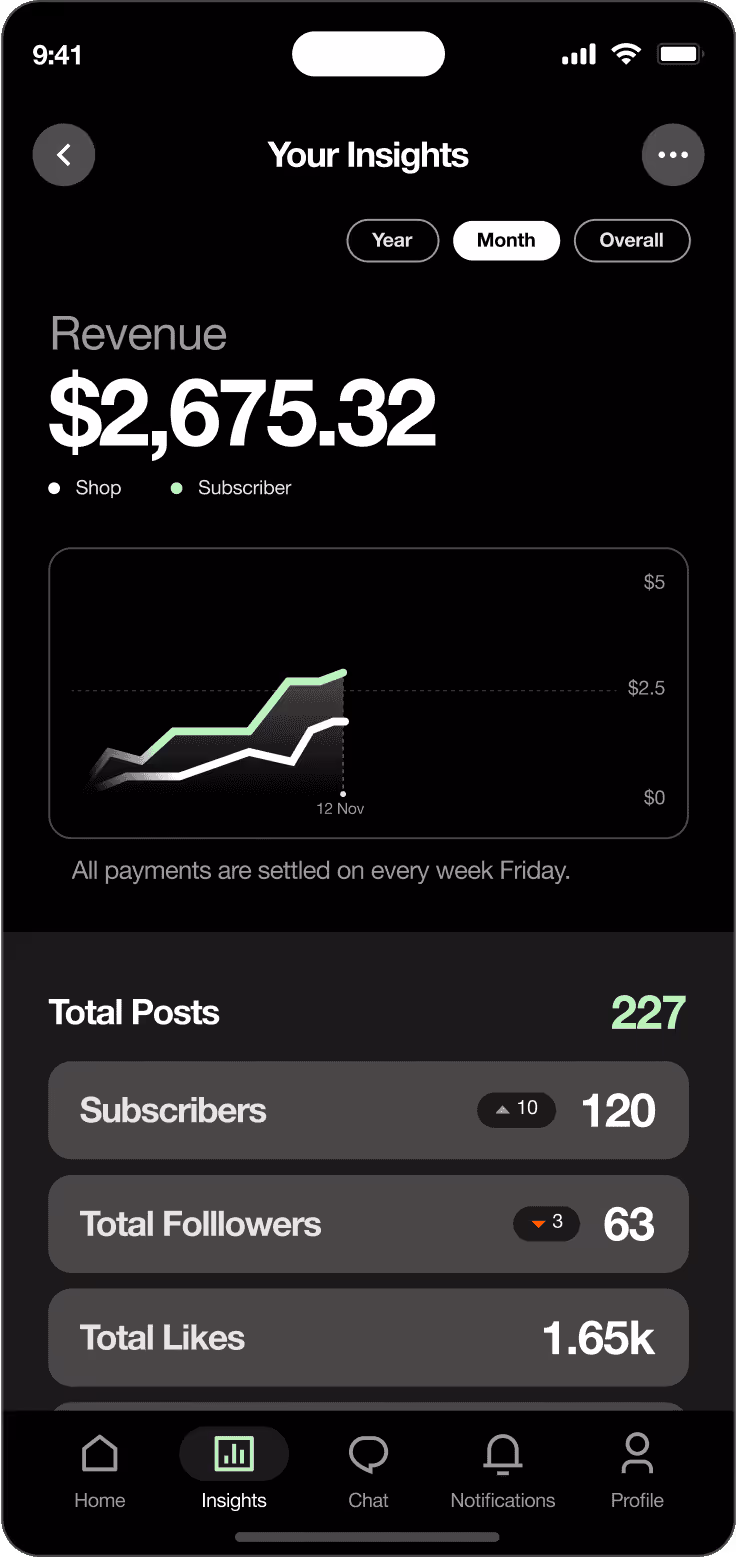Open the Total Folllowers card
This screenshot has height=1557, width=736.
click(368, 1224)
